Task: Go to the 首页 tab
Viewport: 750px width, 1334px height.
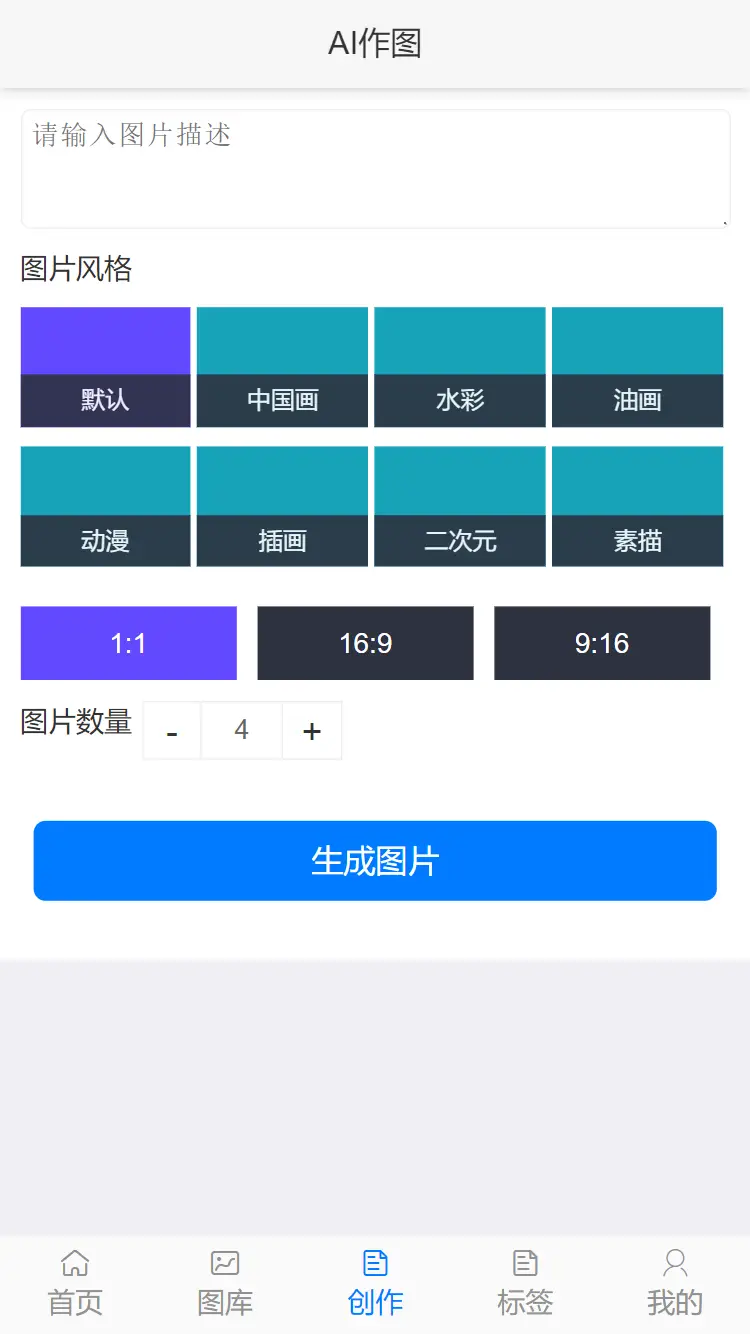Action: click(75, 1283)
